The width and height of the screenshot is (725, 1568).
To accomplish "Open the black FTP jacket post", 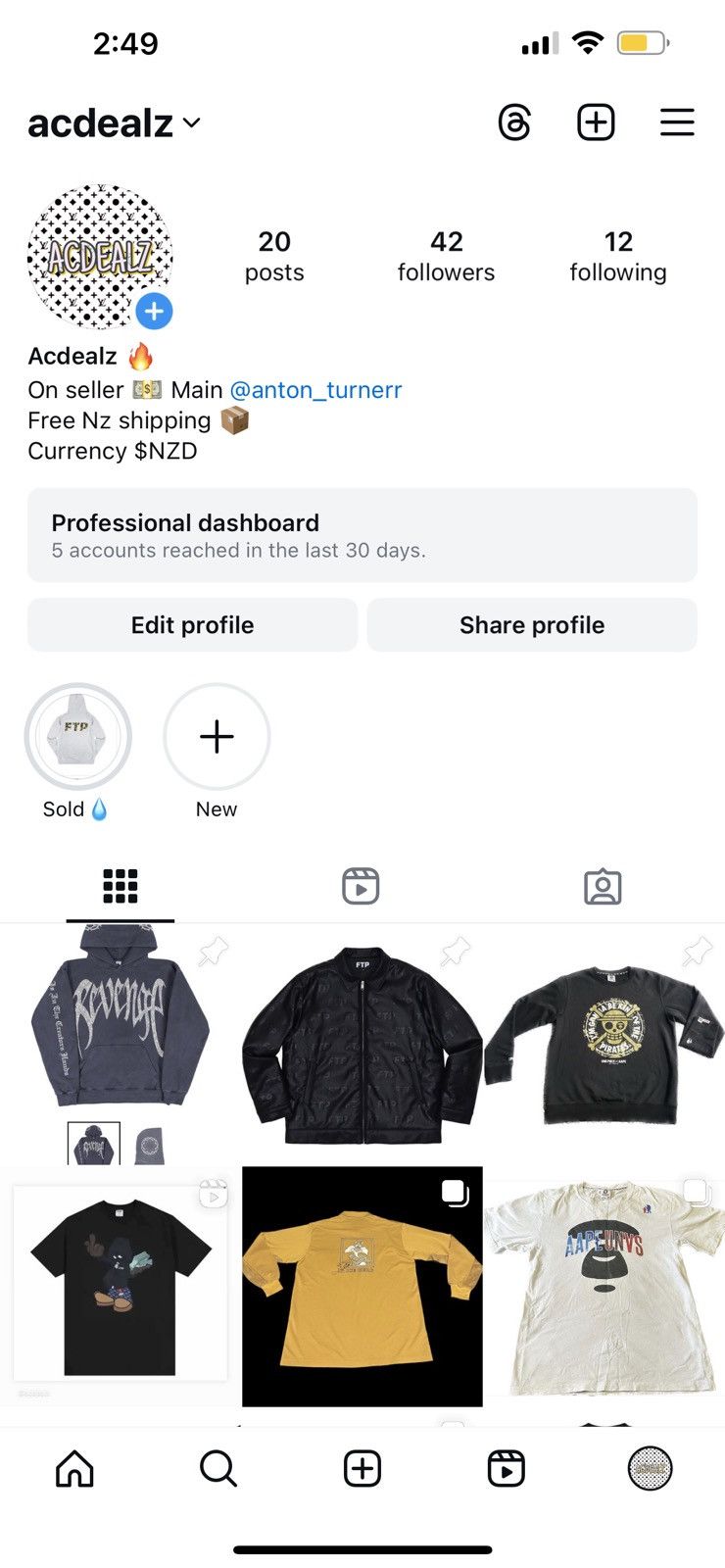I will [x=362, y=1045].
